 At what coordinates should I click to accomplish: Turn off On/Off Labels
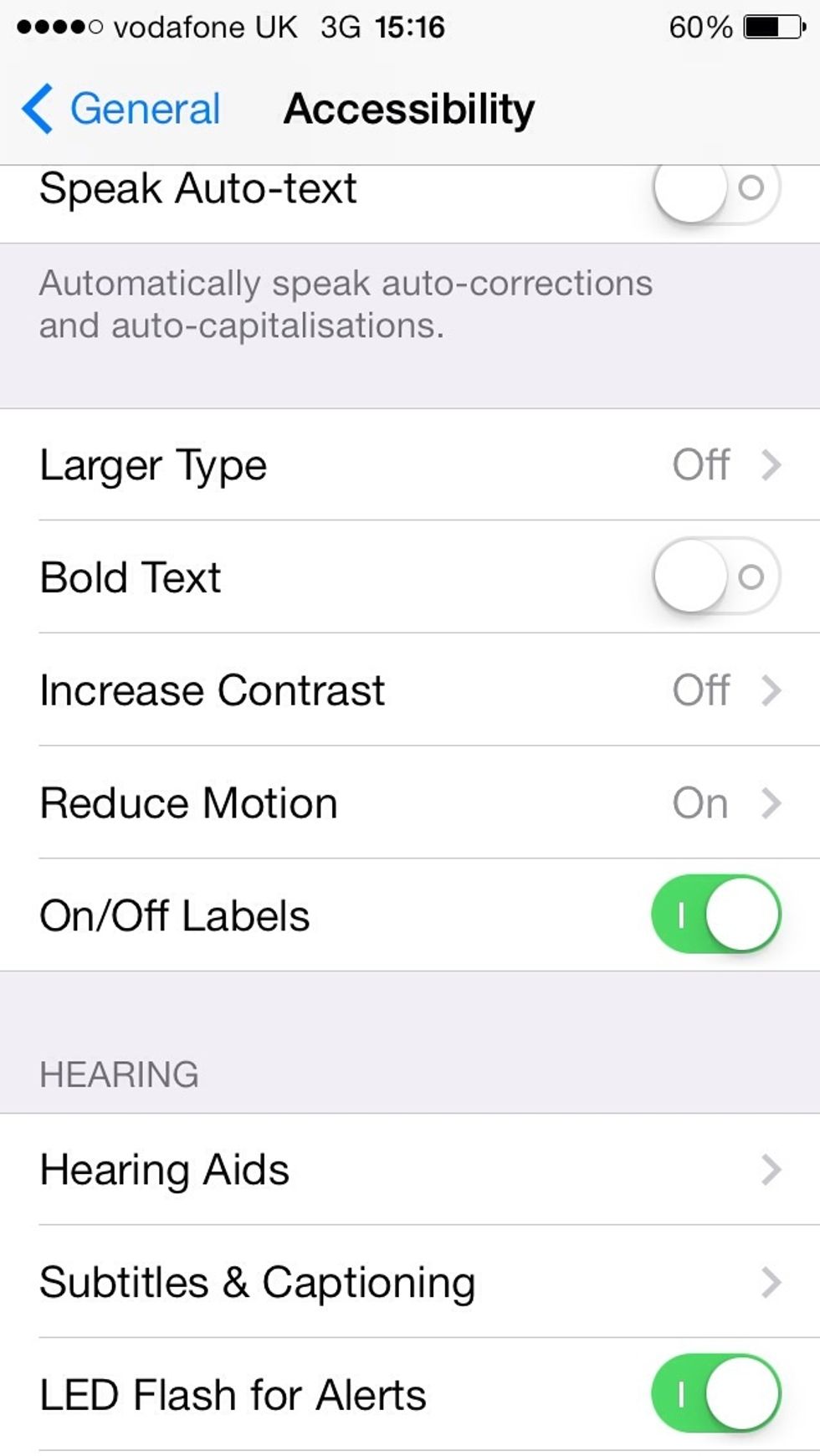(716, 915)
